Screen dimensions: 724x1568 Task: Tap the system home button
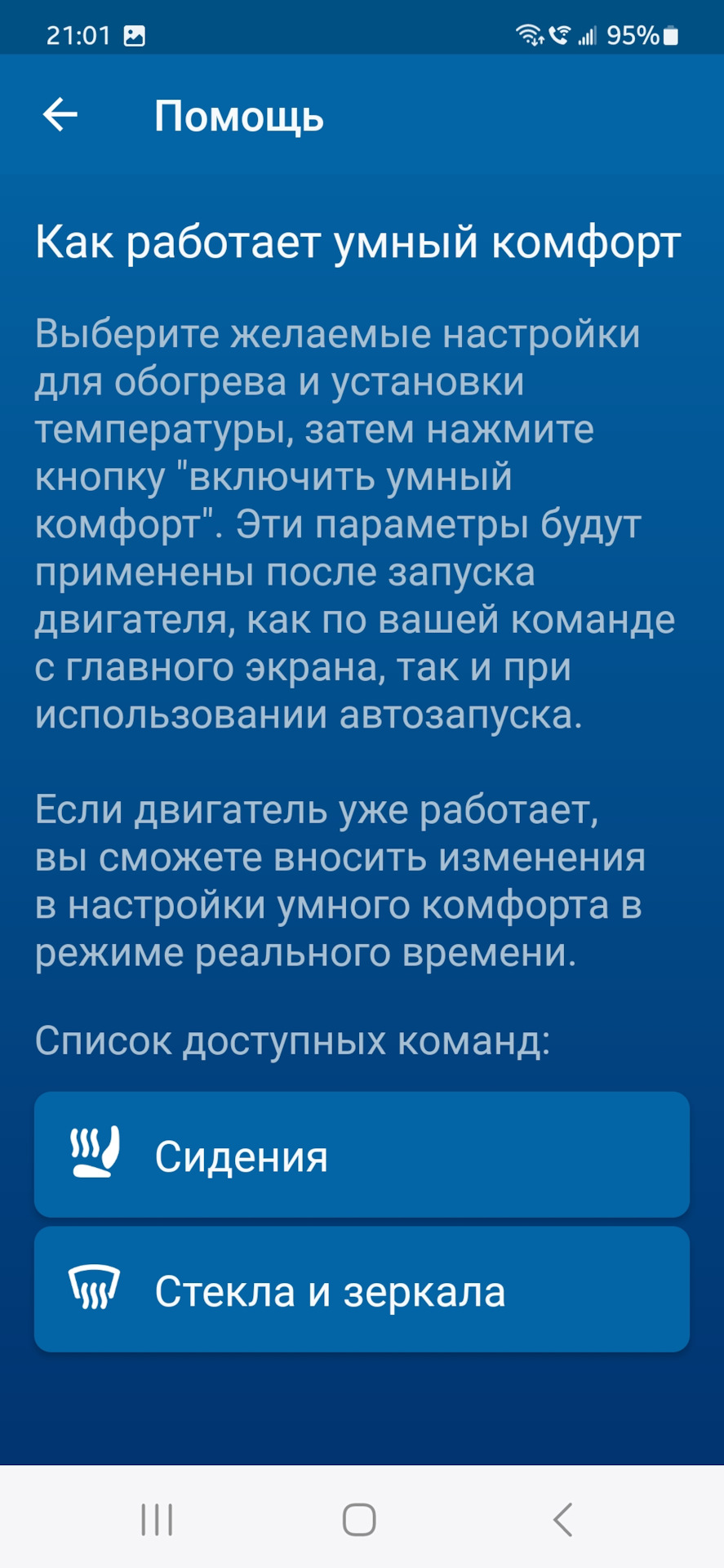click(x=359, y=1519)
